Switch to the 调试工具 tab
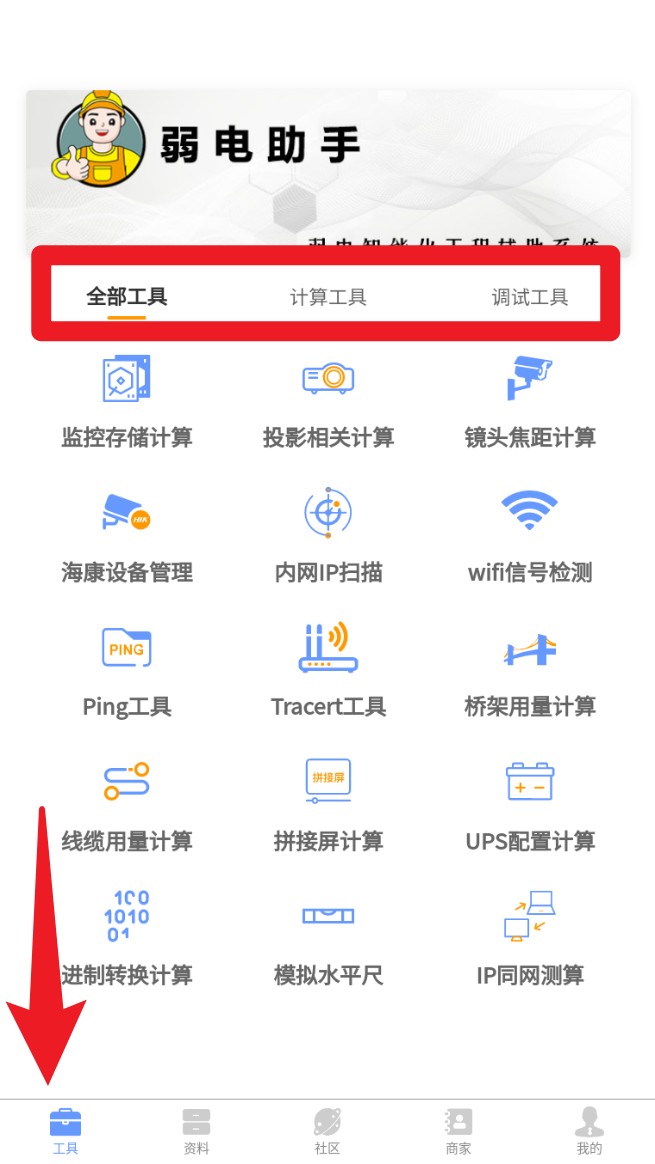Image resolution: width=655 pixels, height=1164 pixels. tap(529, 297)
